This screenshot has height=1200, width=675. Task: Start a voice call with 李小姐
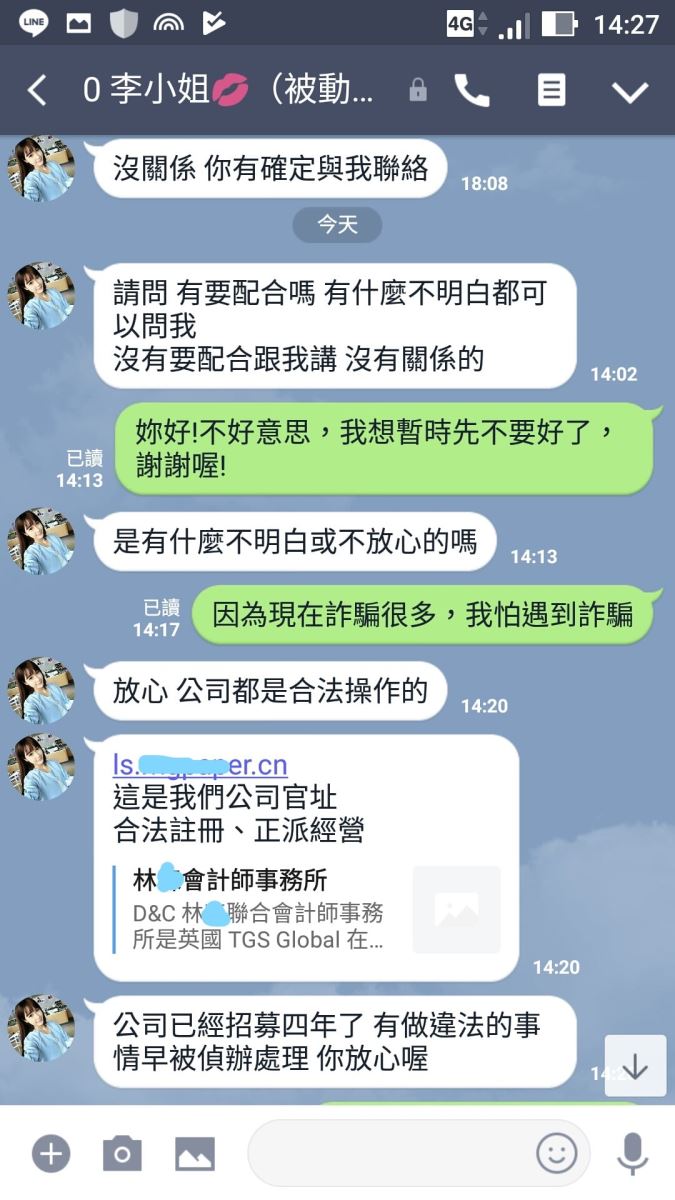pyautogui.click(x=472, y=91)
